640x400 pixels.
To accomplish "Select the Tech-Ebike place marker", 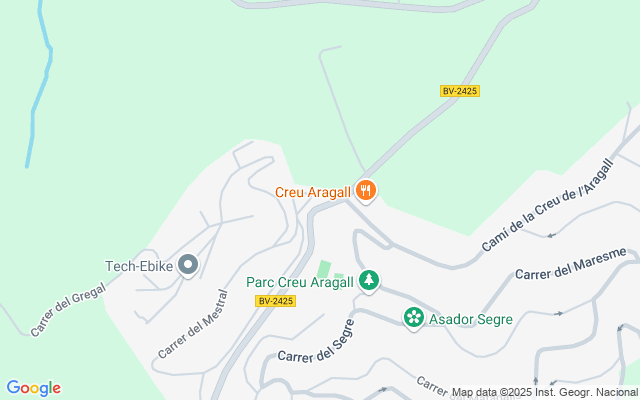I will (x=188, y=265).
